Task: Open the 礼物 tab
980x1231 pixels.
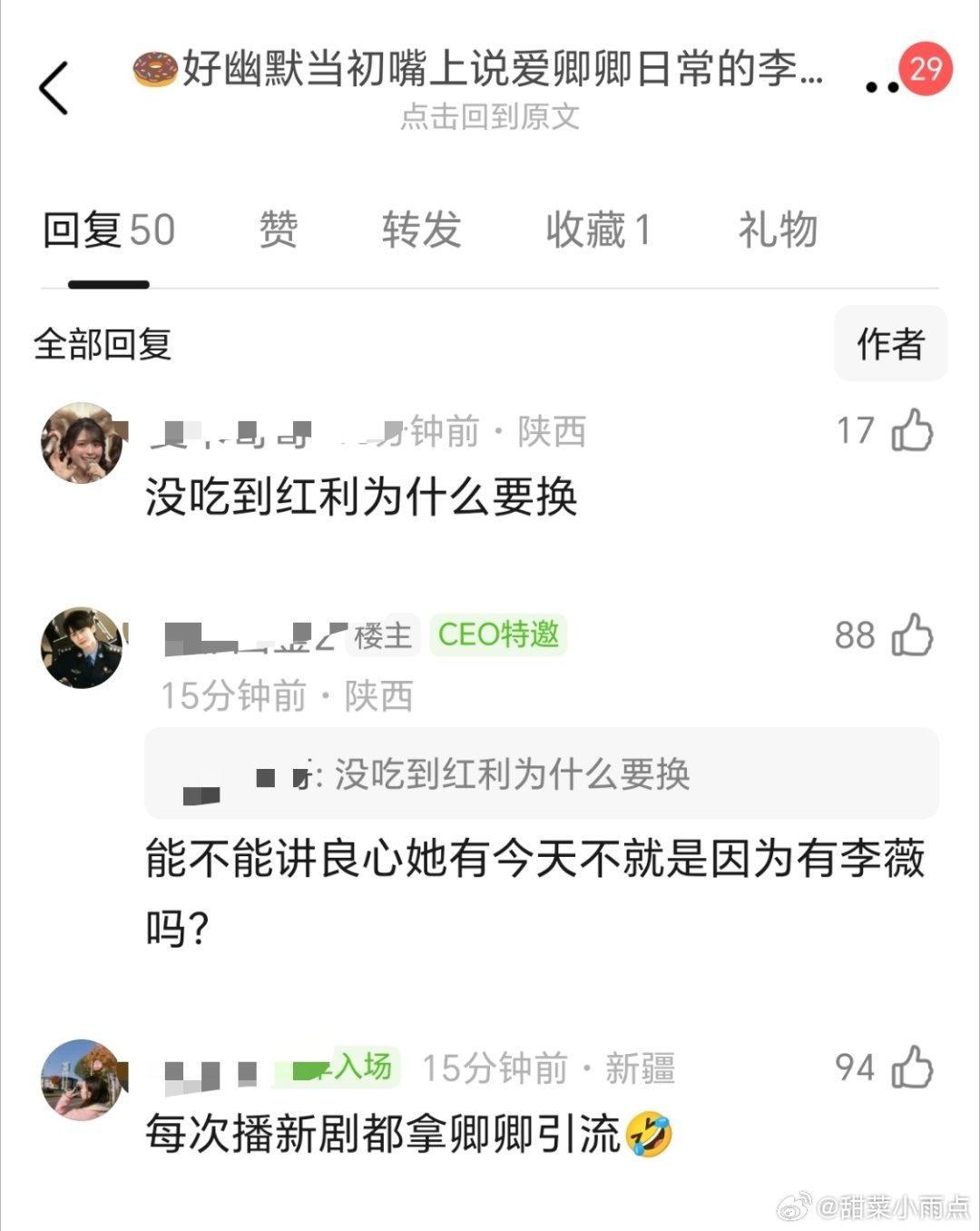Action: coord(778,230)
